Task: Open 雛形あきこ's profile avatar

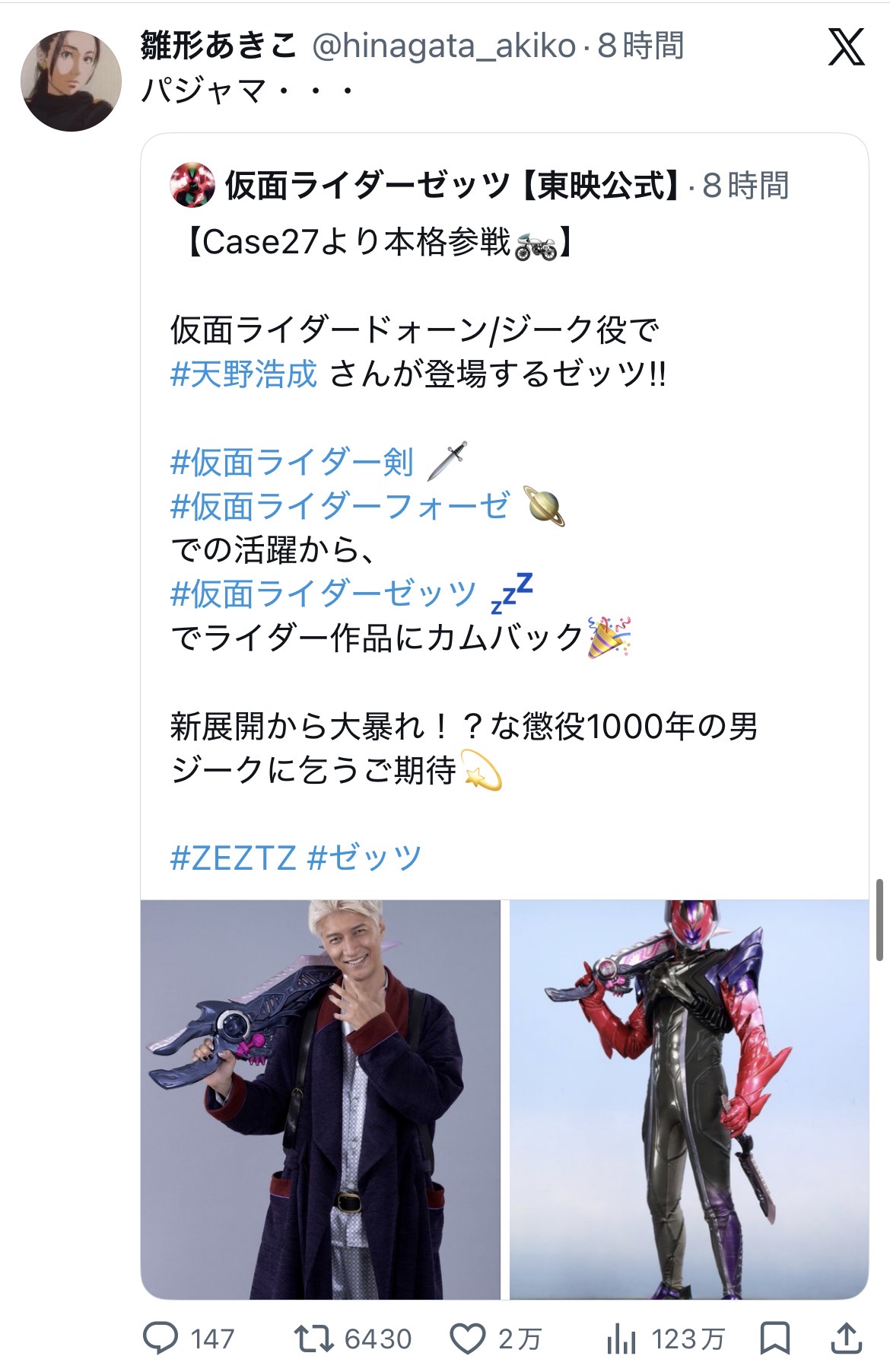Action: tap(71, 81)
